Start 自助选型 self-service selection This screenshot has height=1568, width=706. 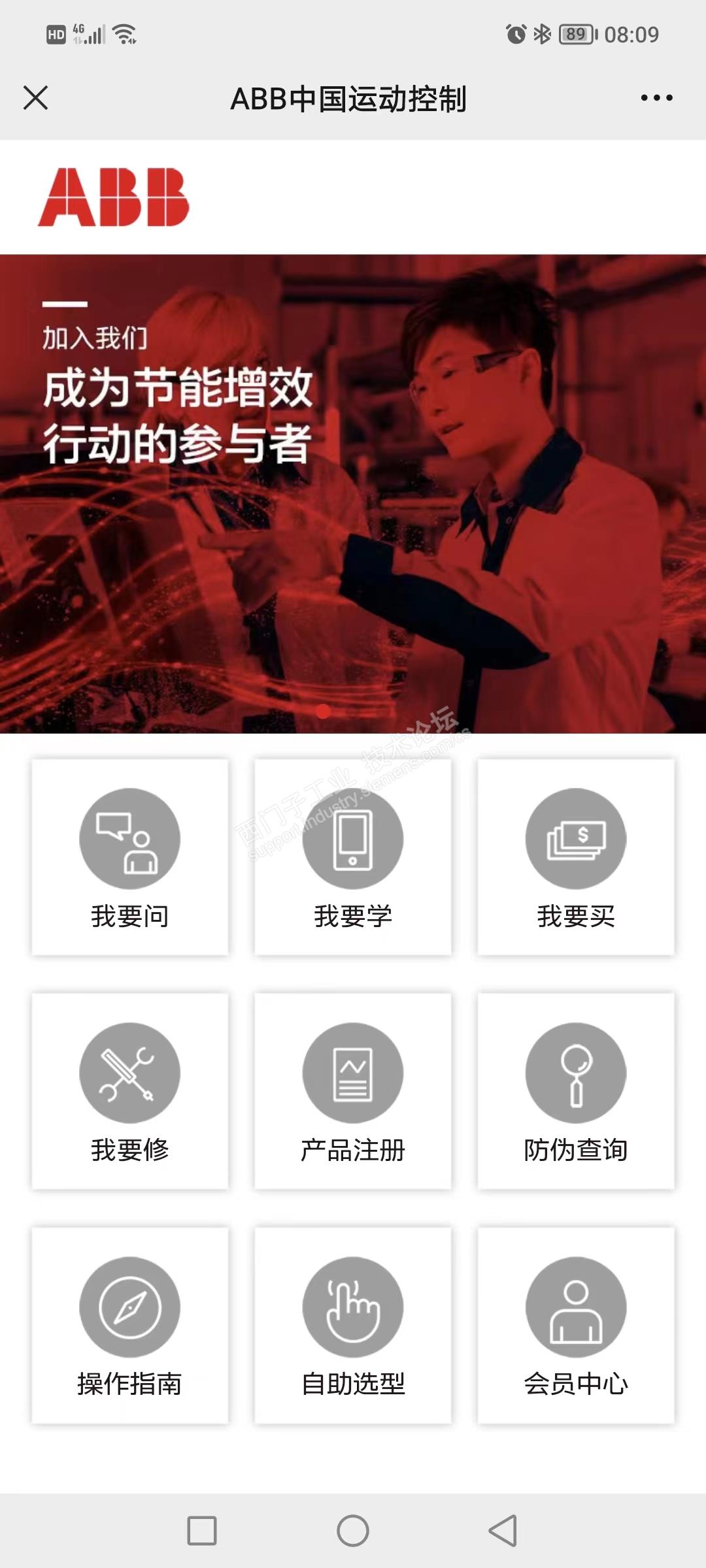353,1325
